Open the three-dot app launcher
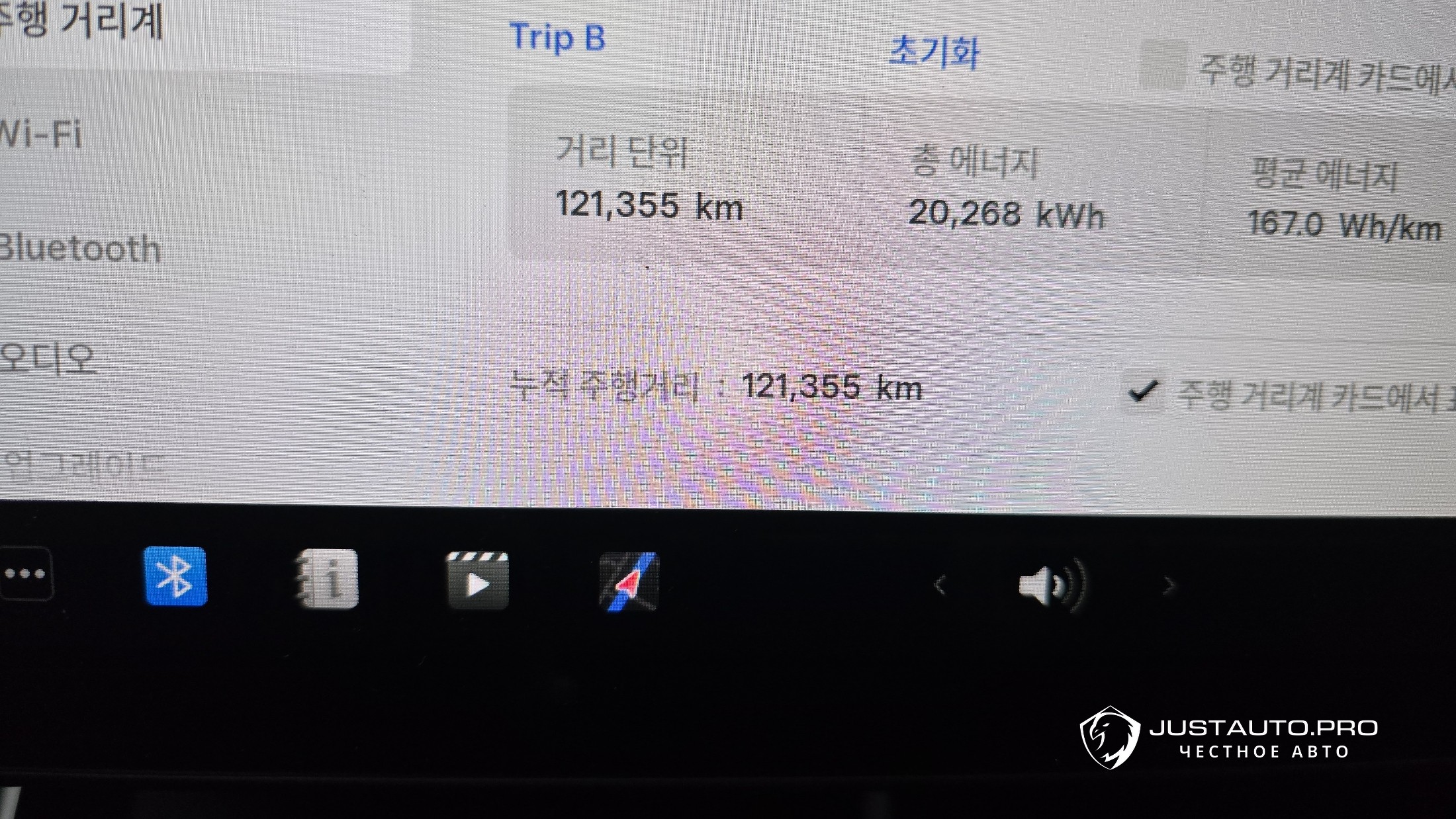 [x=25, y=574]
